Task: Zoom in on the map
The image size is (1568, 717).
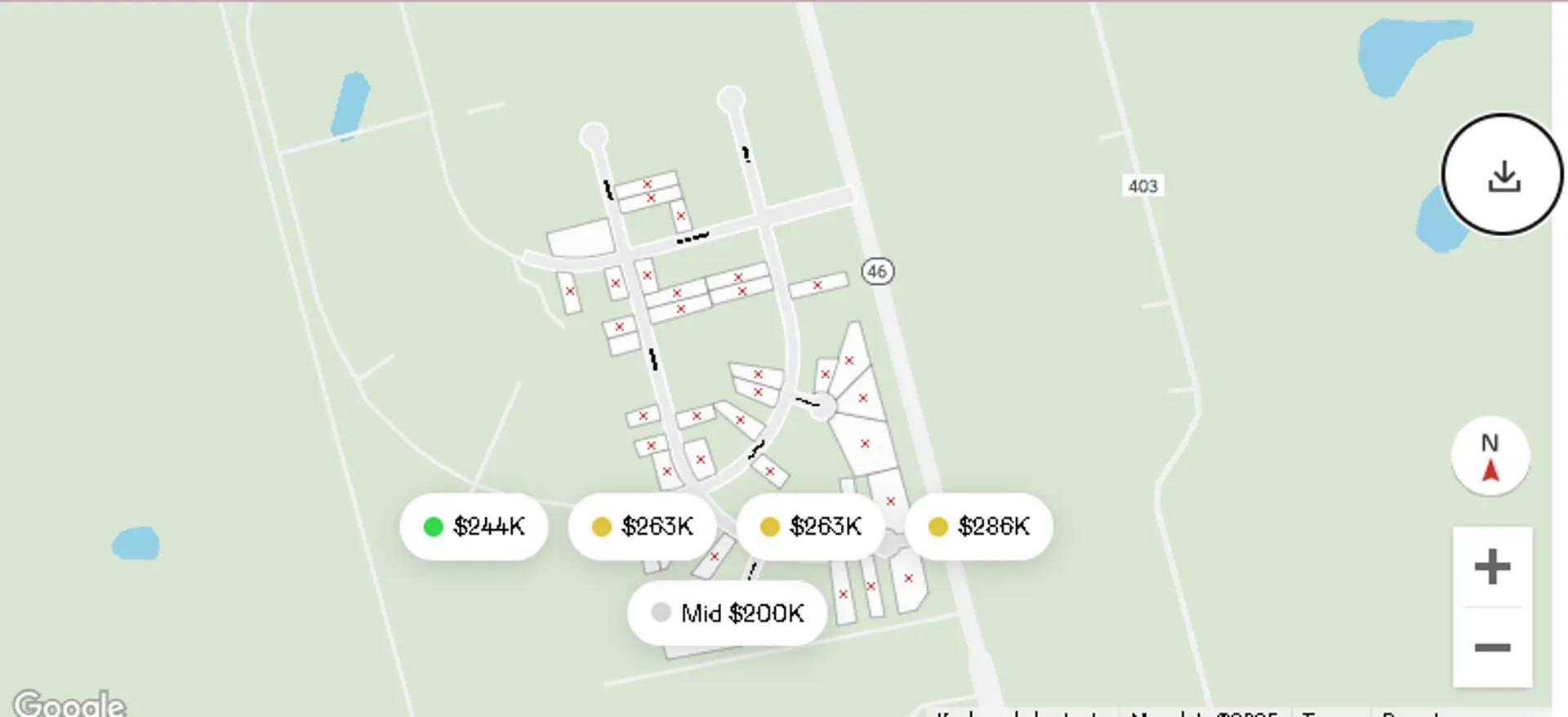Action: click(x=1492, y=567)
